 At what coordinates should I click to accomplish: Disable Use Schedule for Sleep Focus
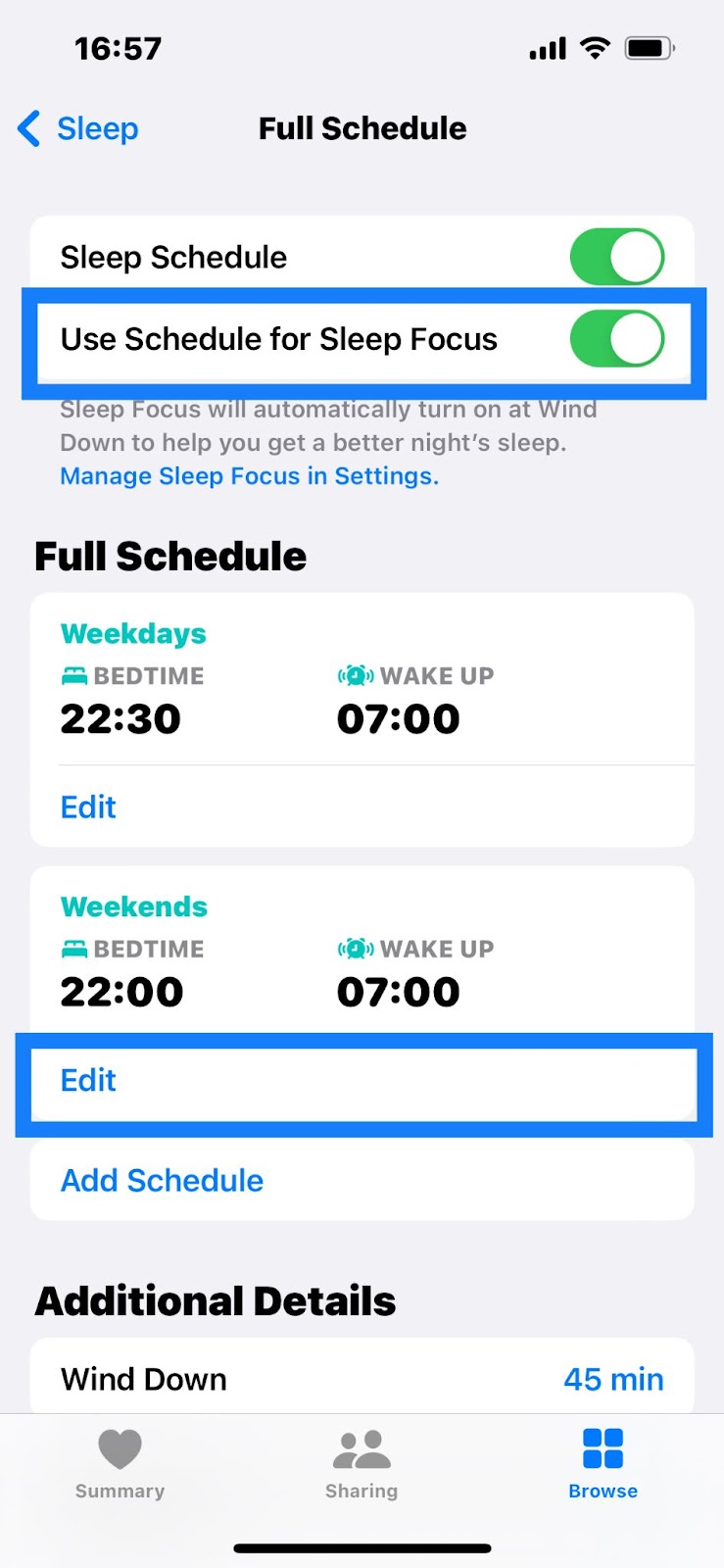pos(617,339)
